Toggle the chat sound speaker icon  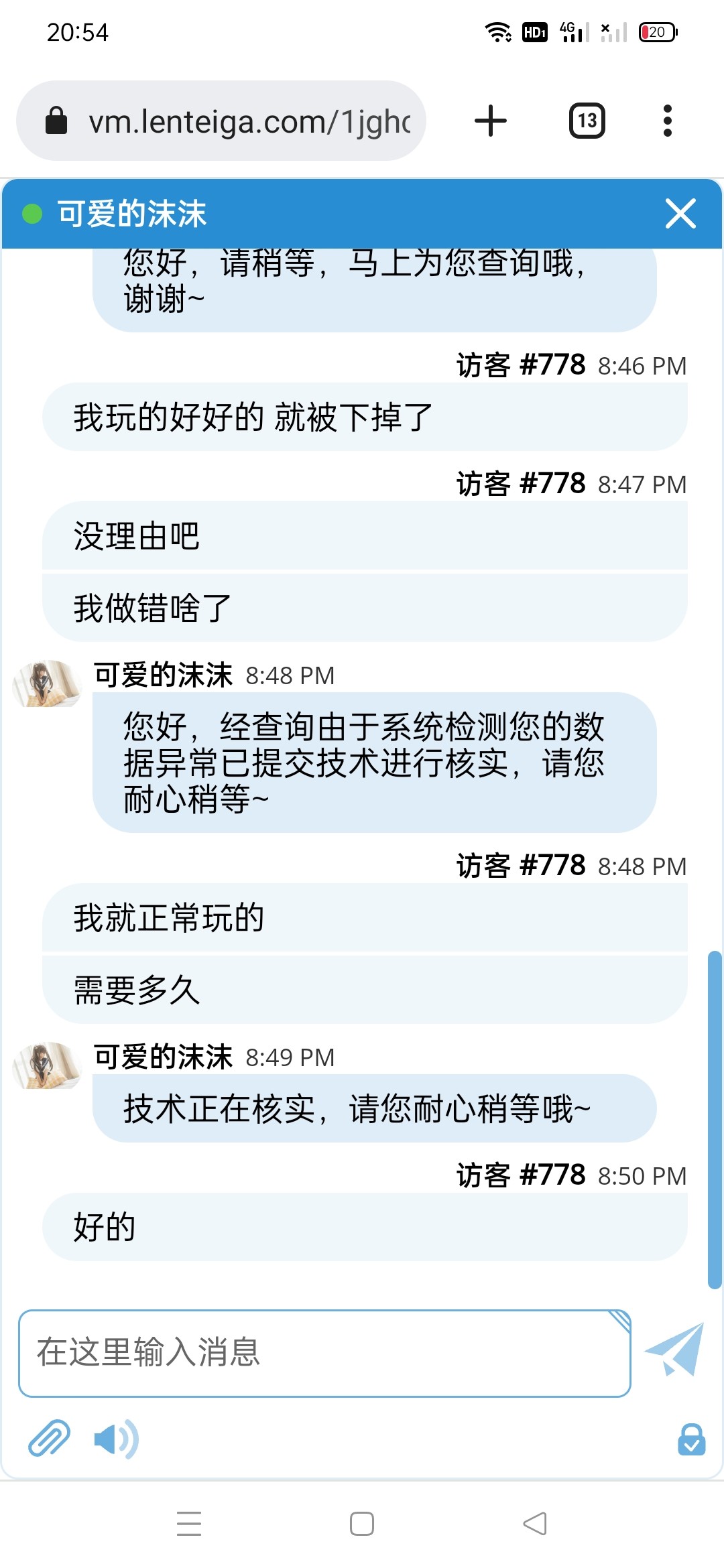tap(116, 1439)
